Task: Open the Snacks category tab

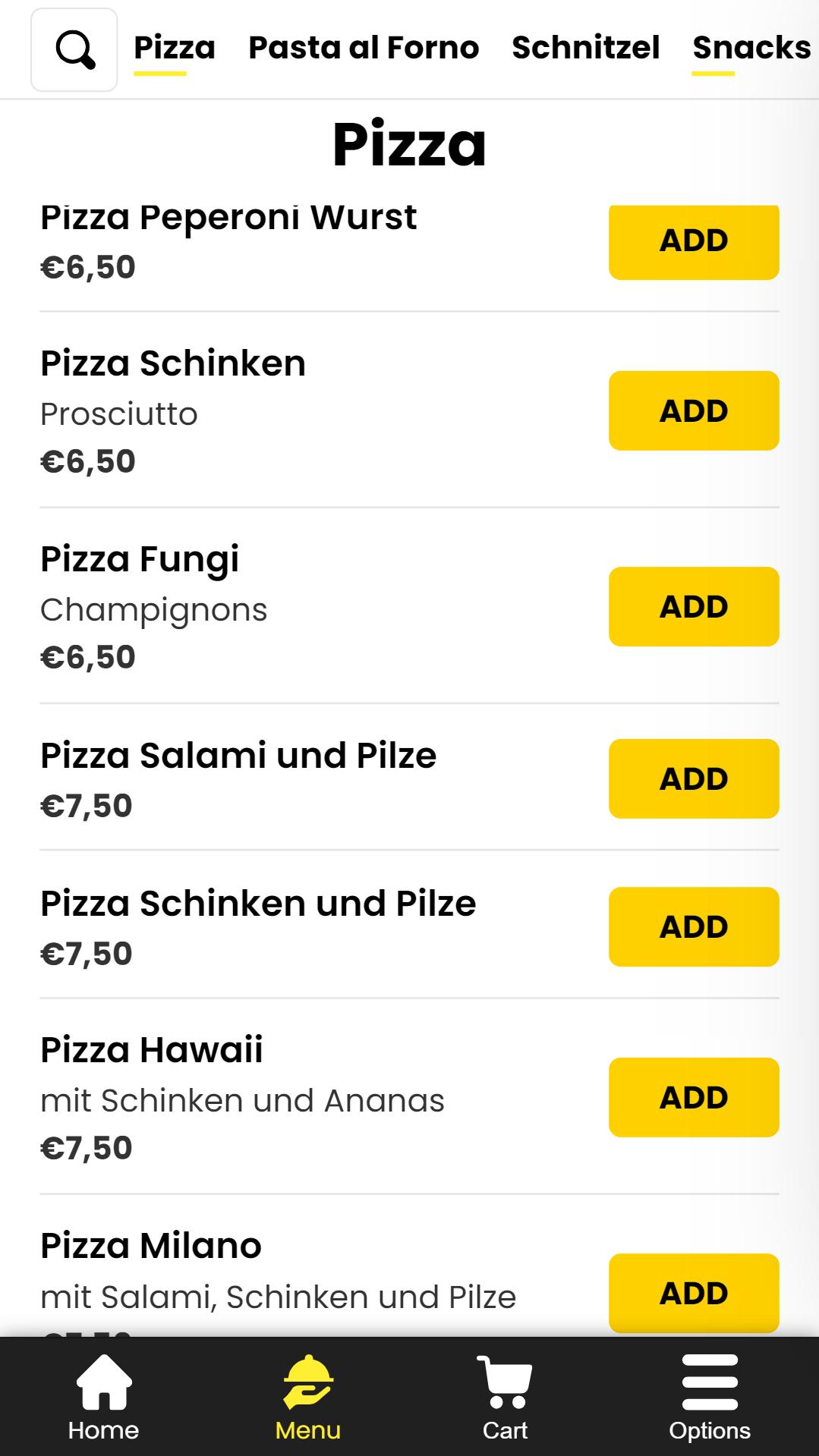Action: click(751, 48)
